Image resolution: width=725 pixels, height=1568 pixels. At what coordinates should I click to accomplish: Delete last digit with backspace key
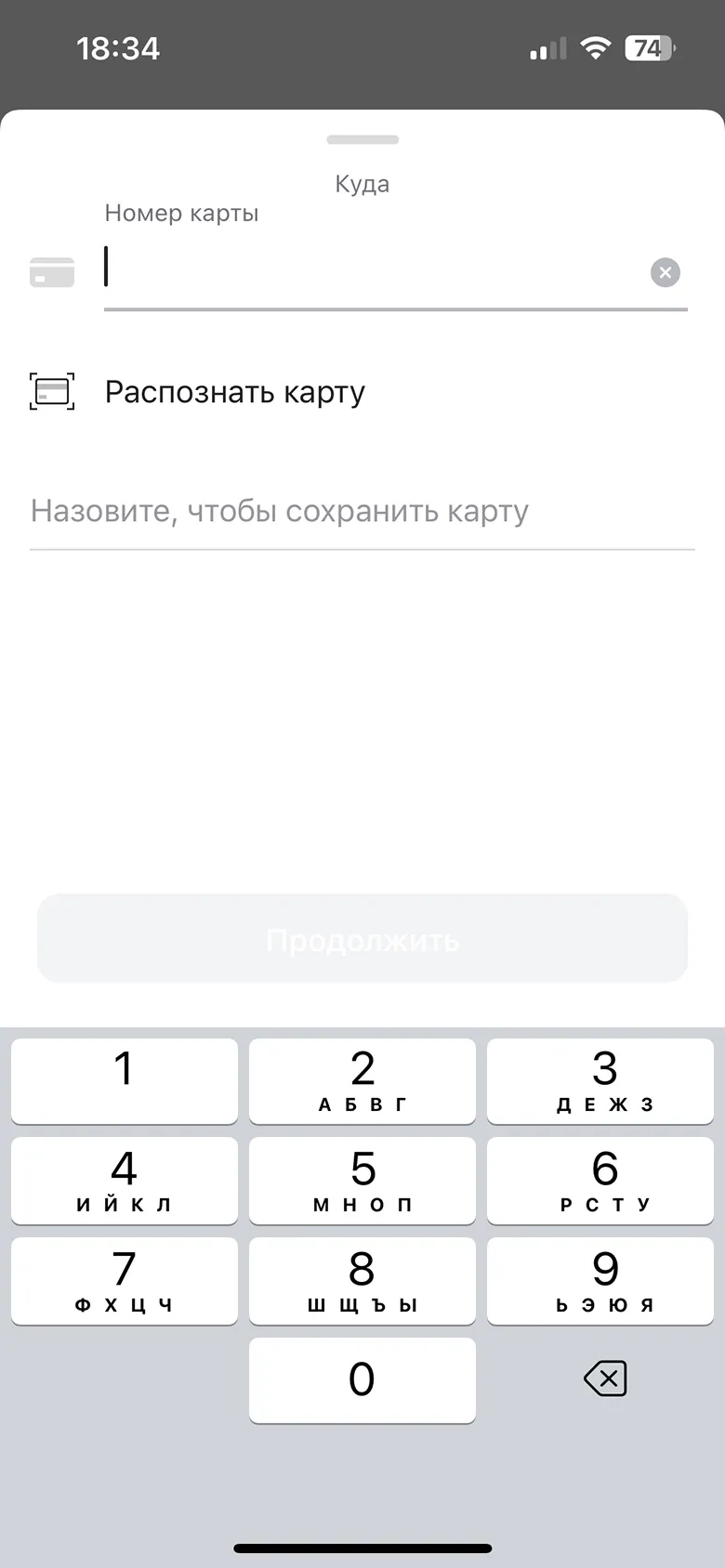[x=605, y=1379]
